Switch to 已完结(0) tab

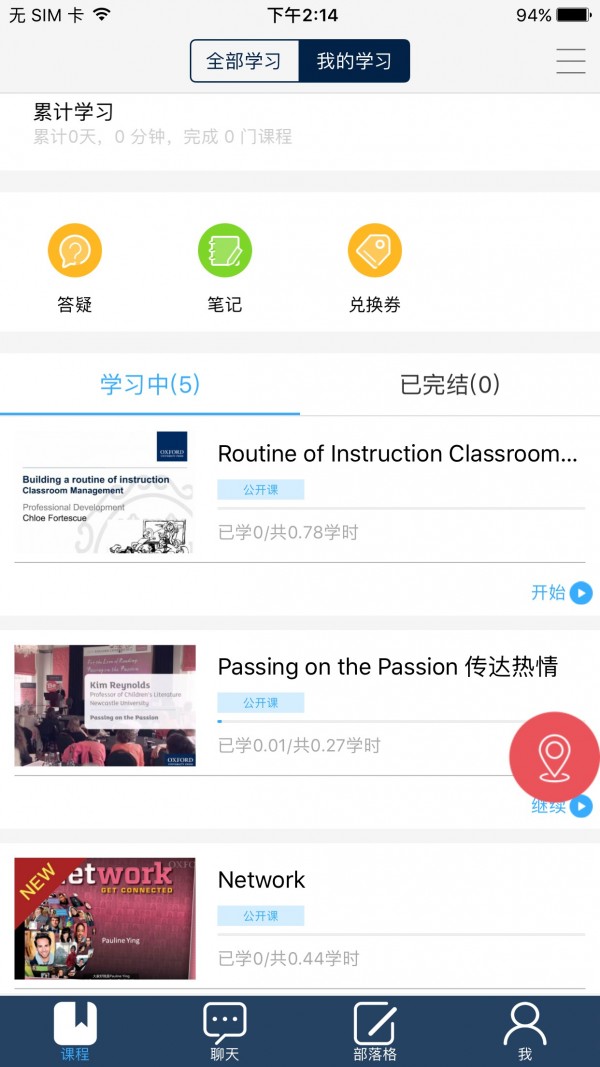[x=450, y=385]
